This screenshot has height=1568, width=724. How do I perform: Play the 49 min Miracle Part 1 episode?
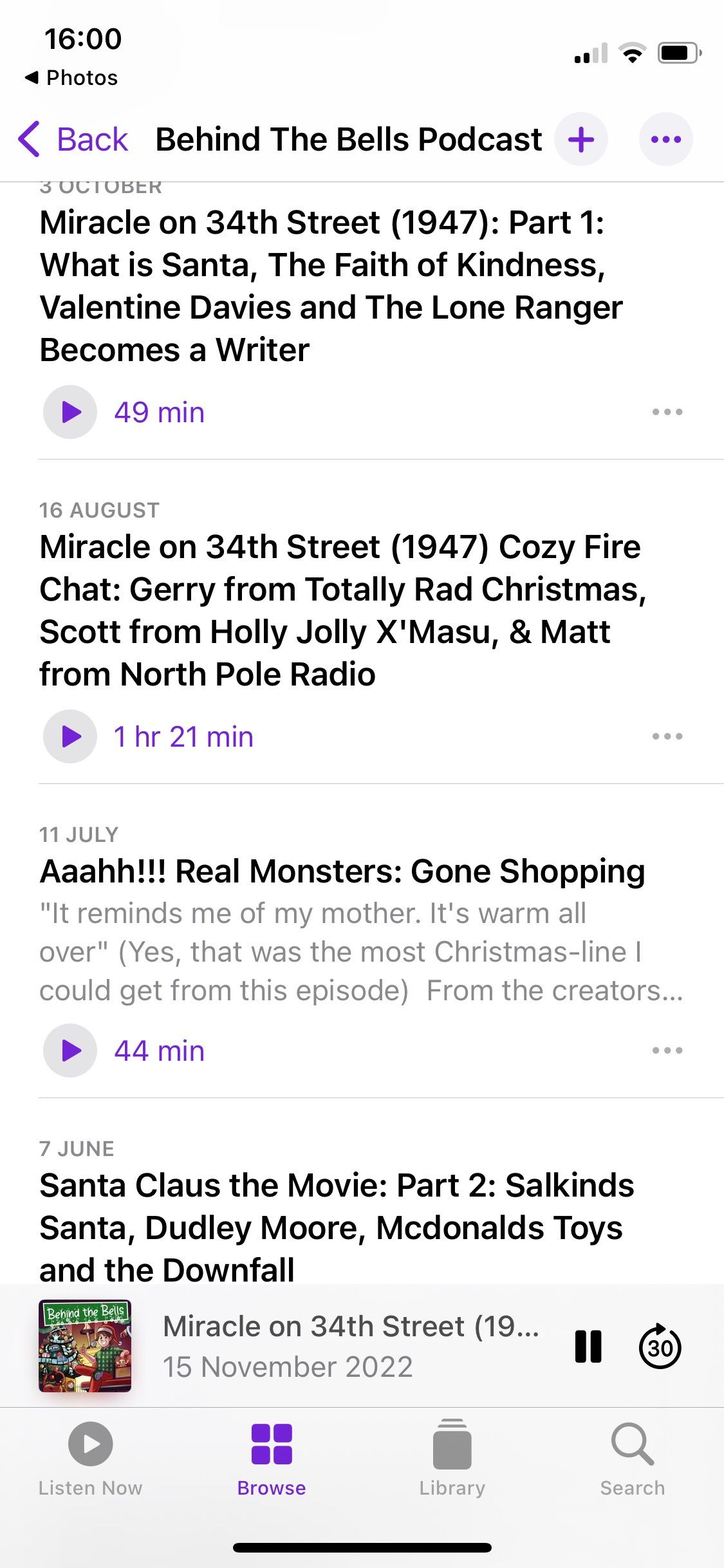(70, 412)
